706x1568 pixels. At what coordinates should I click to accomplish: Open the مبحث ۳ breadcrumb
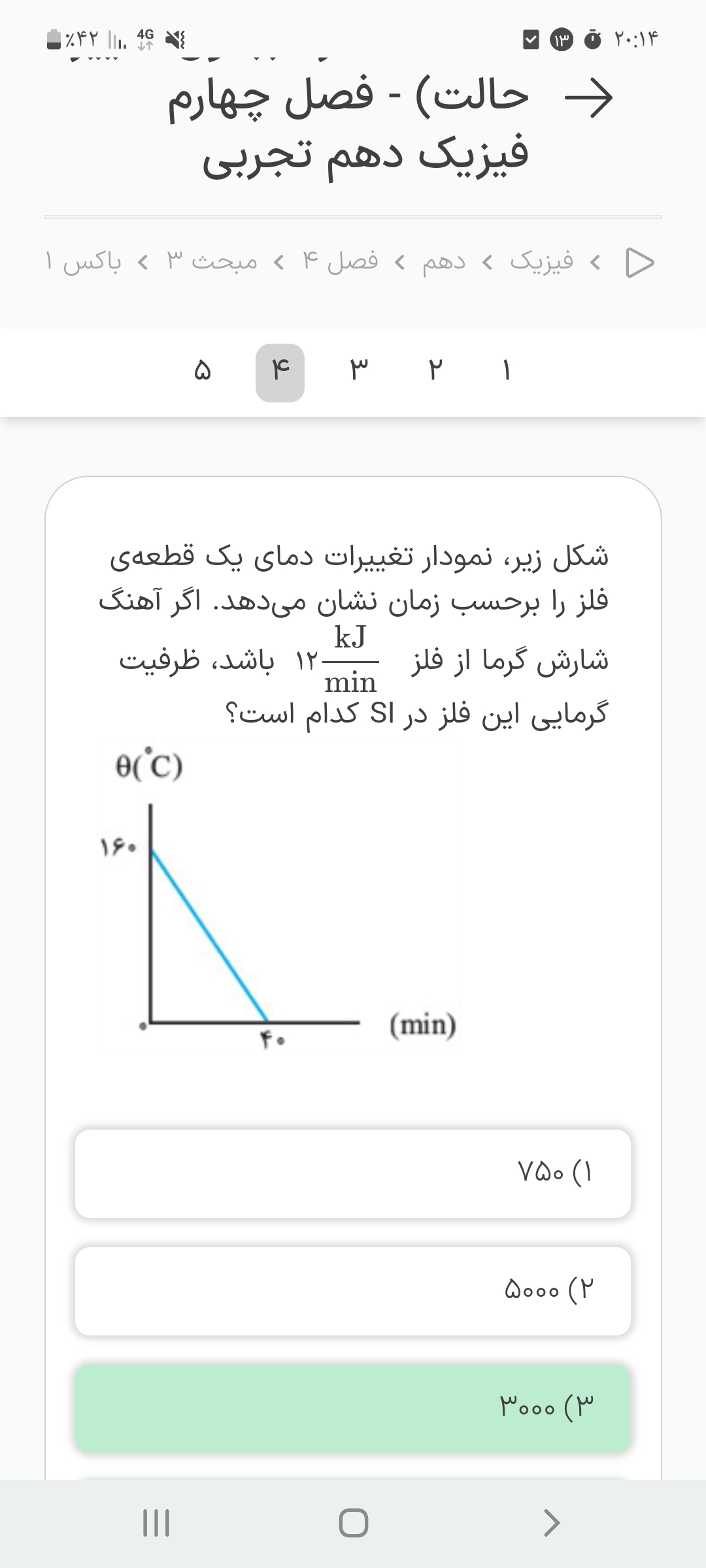pyautogui.click(x=212, y=261)
